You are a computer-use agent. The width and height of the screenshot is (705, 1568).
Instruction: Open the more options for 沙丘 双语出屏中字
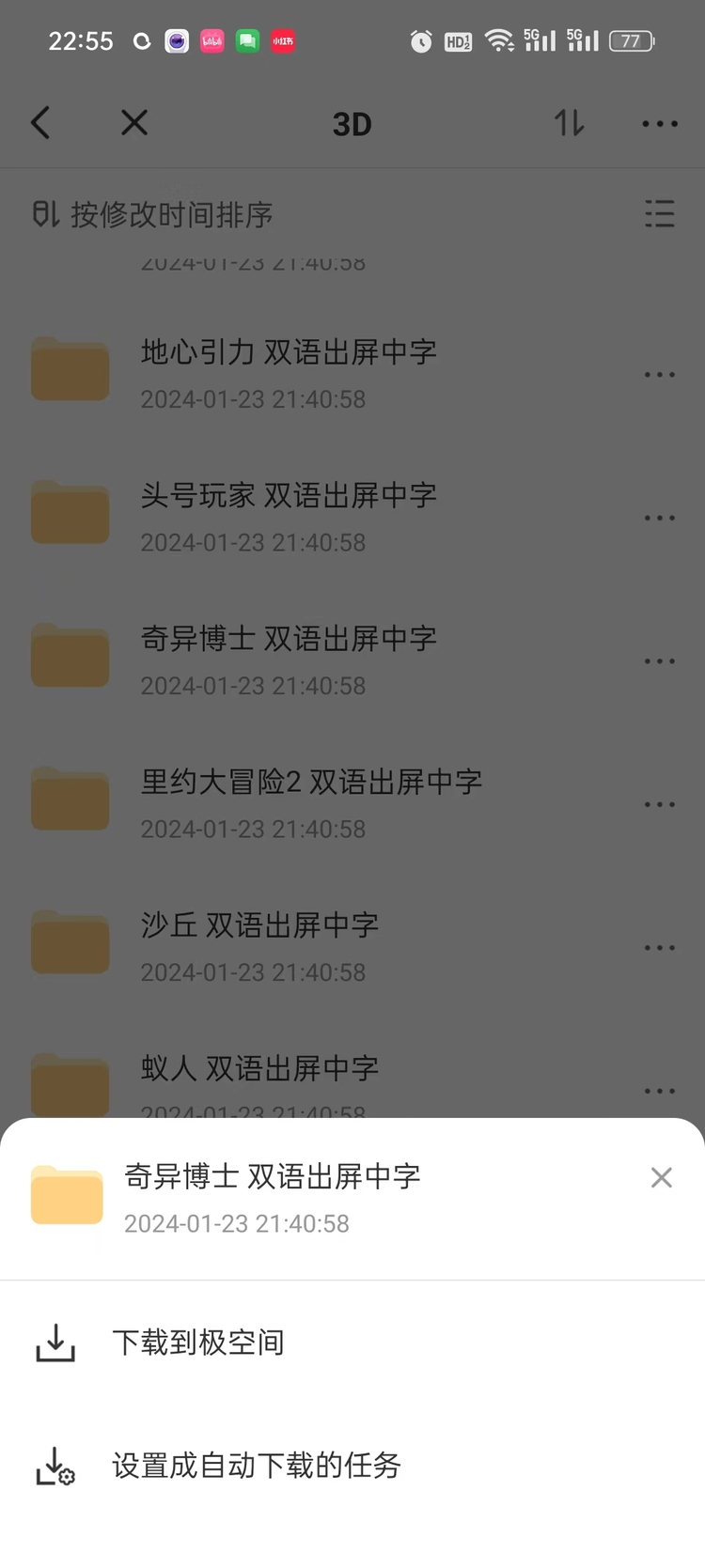tap(659, 947)
